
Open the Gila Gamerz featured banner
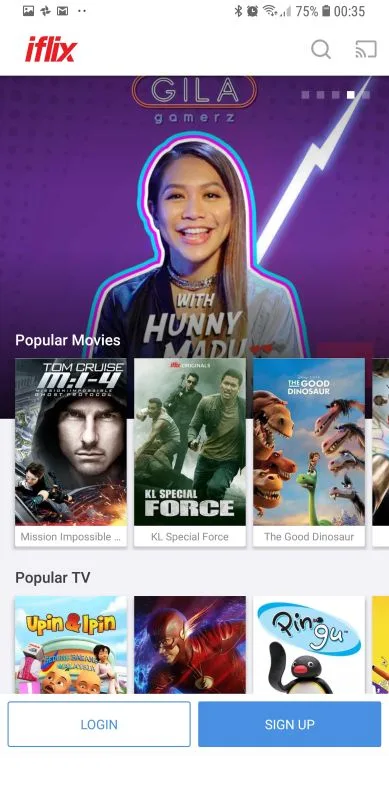194,204
